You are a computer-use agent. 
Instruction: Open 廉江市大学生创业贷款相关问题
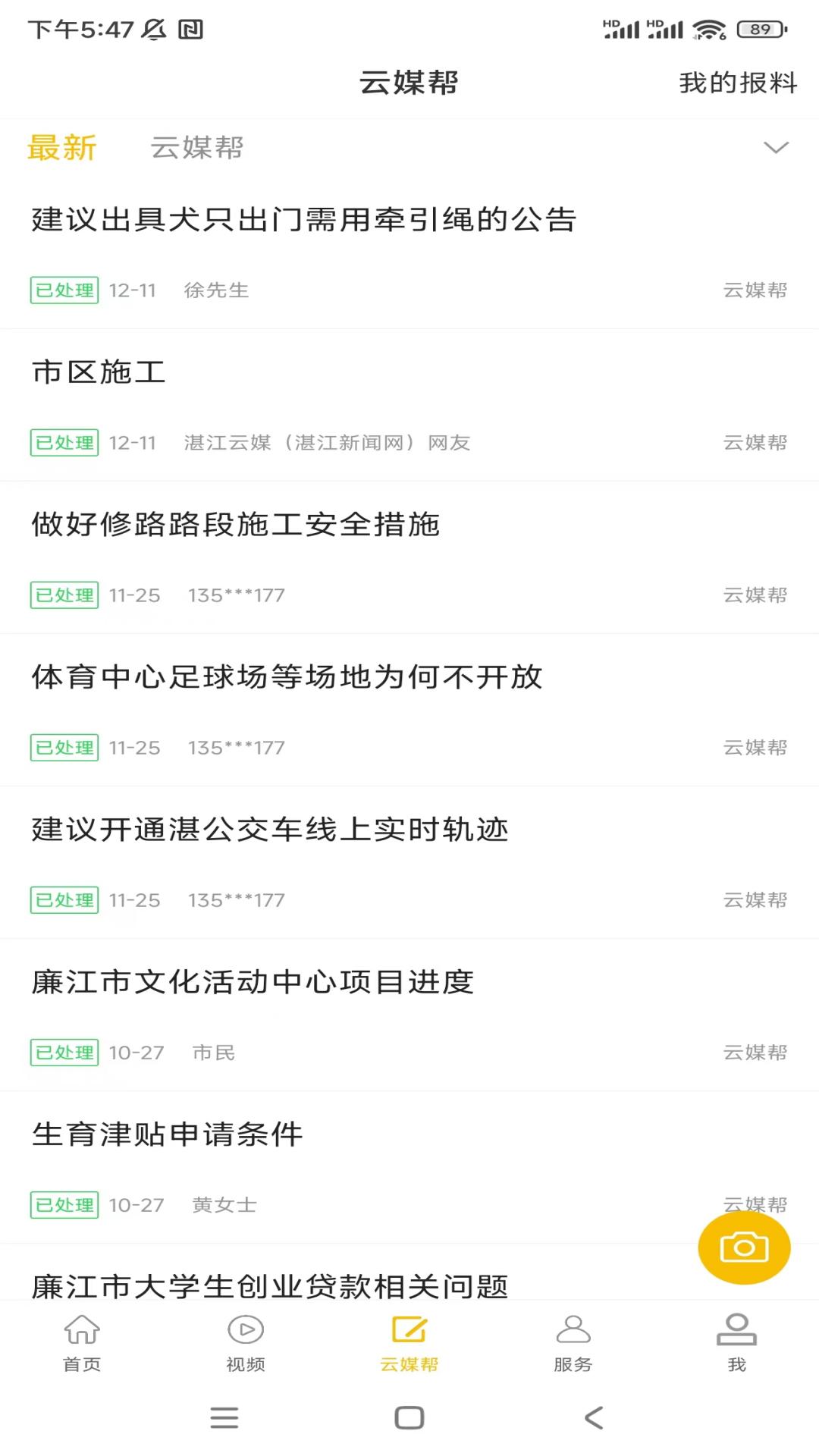[269, 1285]
